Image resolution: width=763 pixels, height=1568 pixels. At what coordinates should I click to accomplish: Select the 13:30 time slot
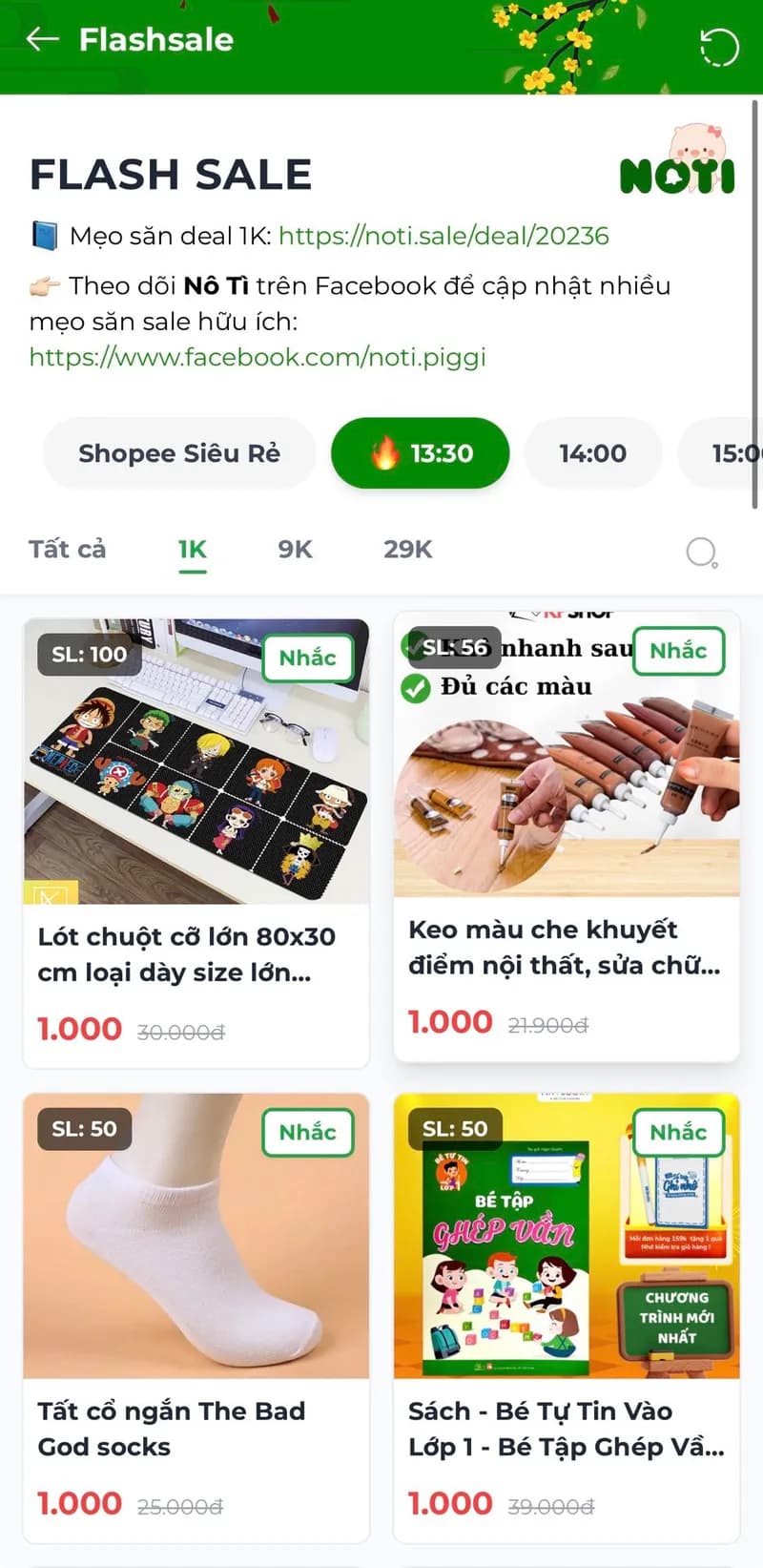(x=421, y=453)
